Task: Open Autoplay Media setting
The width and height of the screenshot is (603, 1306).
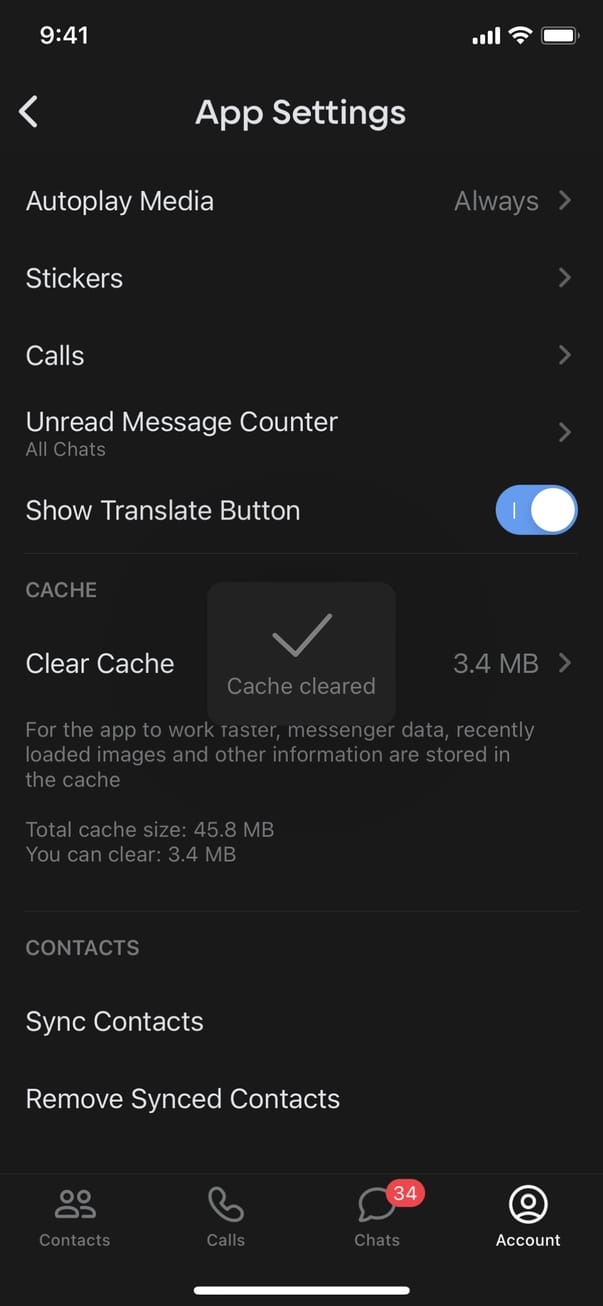Action: (300, 201)
